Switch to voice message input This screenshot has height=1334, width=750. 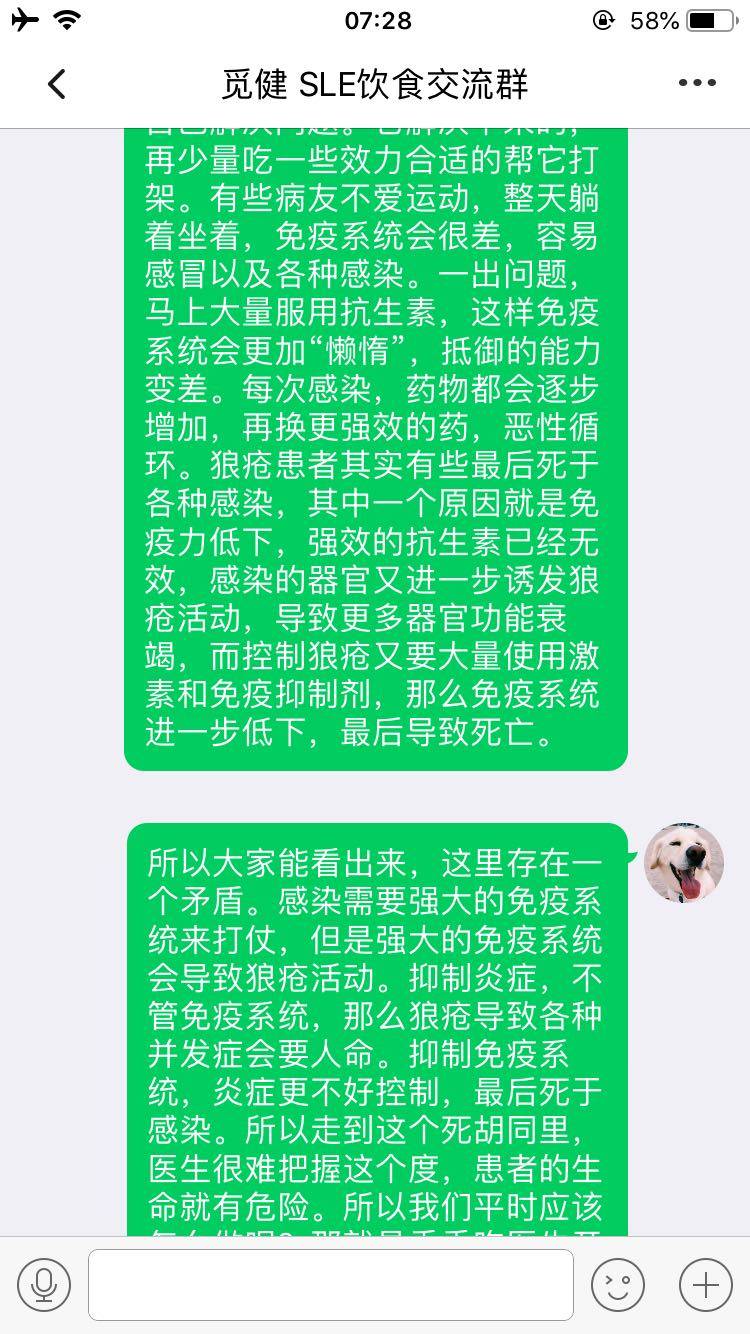pos(44,1284)
